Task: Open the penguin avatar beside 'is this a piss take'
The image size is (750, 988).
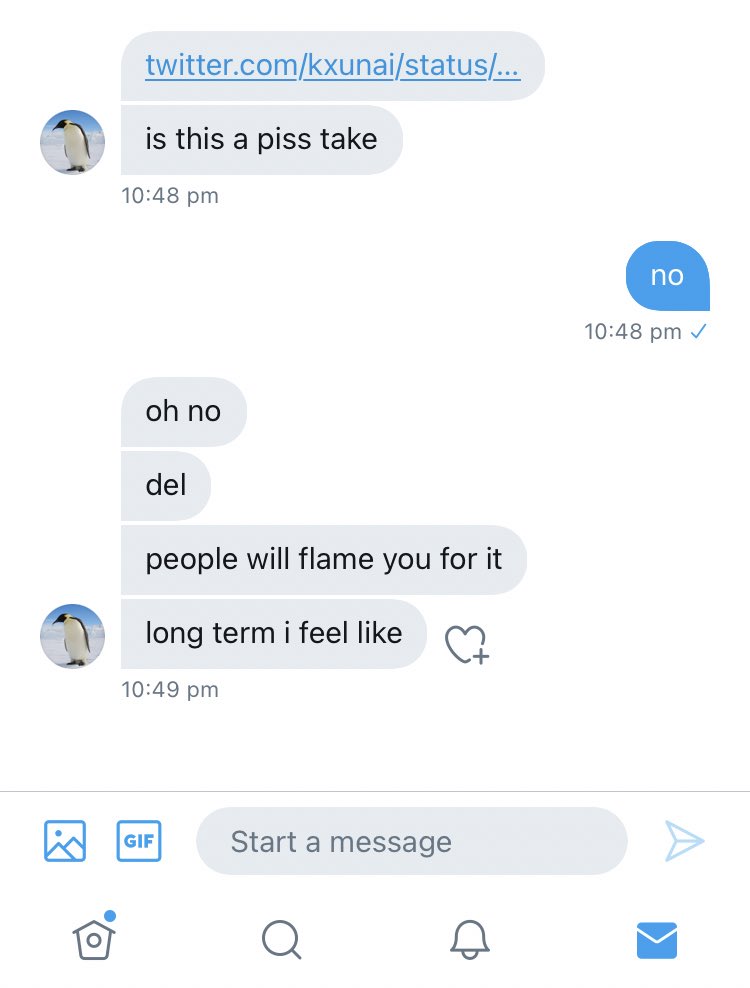Action: 72,142
